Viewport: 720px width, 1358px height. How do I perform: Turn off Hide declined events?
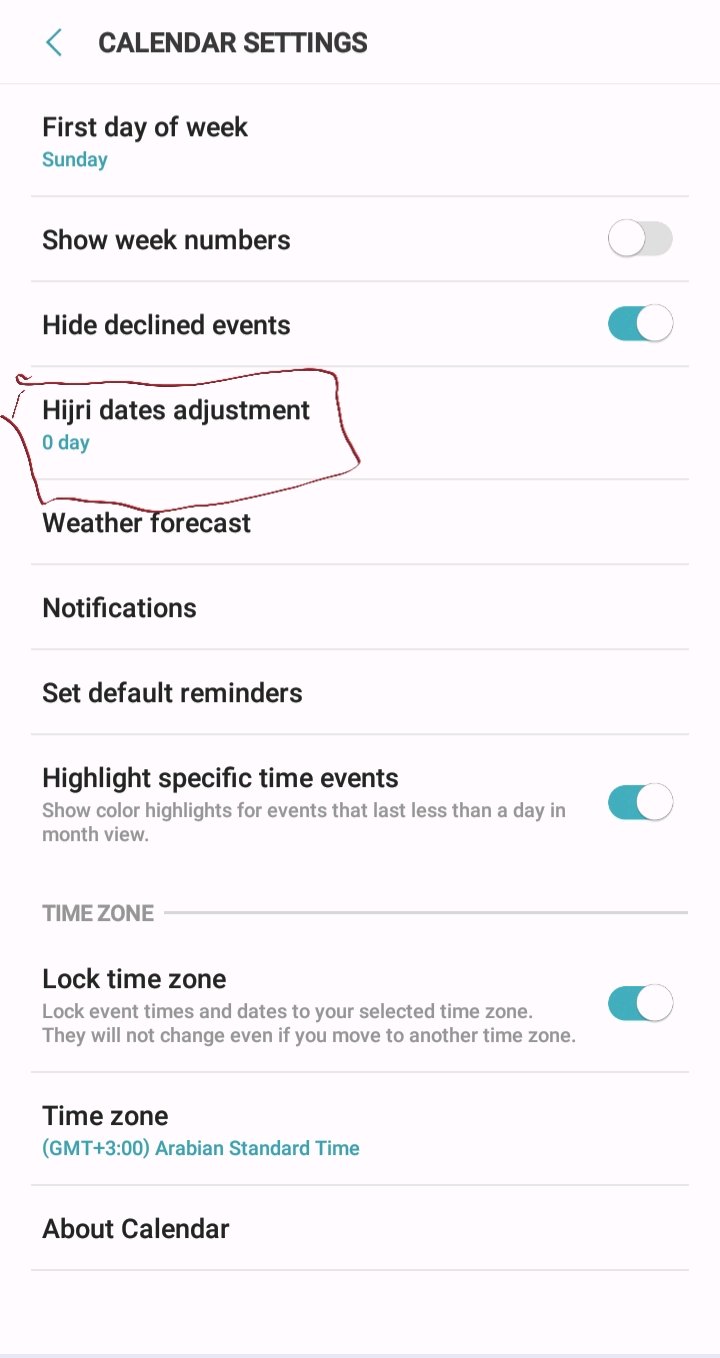coord(640,324)
